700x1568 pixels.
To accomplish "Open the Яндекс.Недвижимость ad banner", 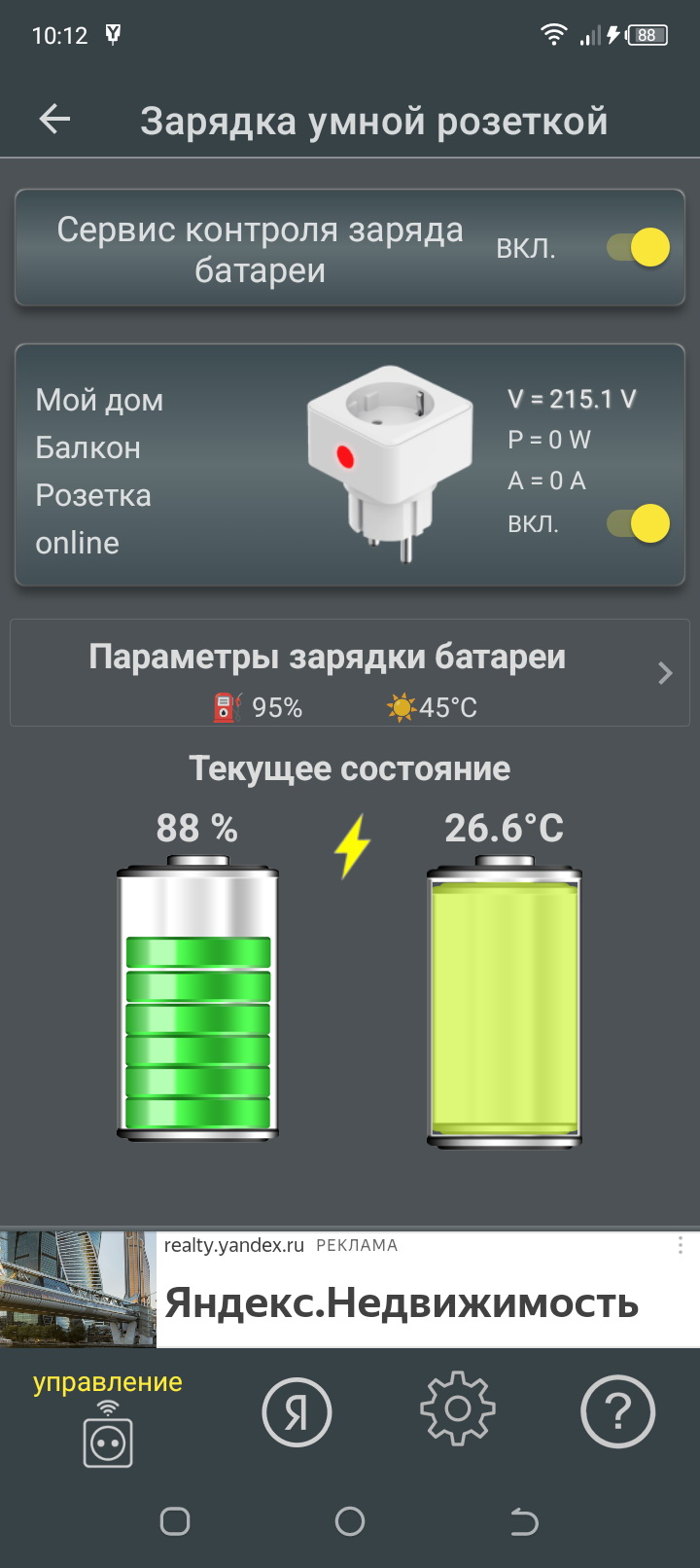I will [x=399, y=1301].
